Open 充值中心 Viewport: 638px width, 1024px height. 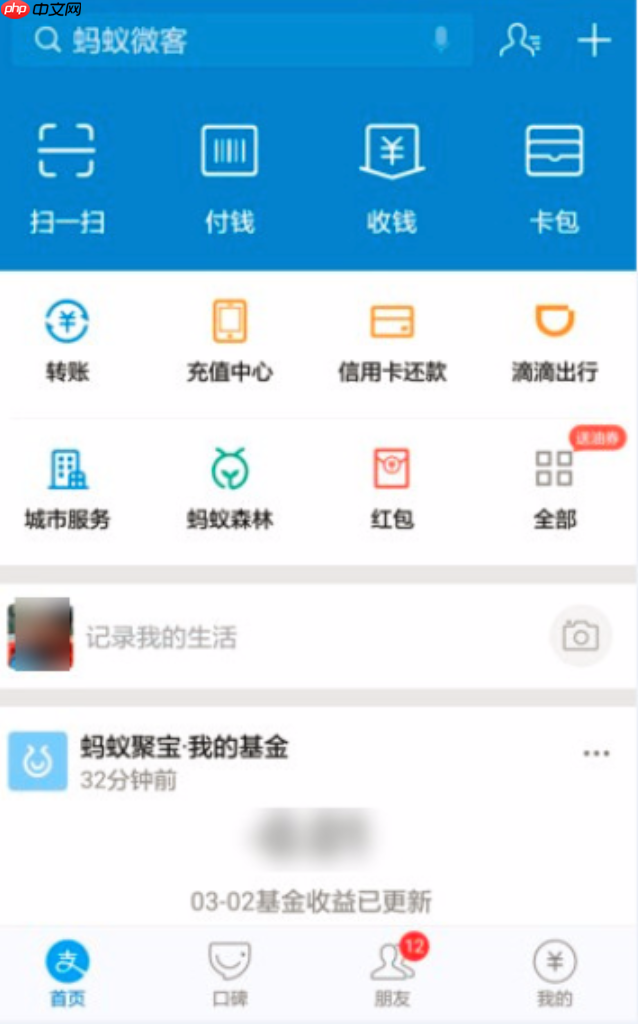tap(229, 342)
